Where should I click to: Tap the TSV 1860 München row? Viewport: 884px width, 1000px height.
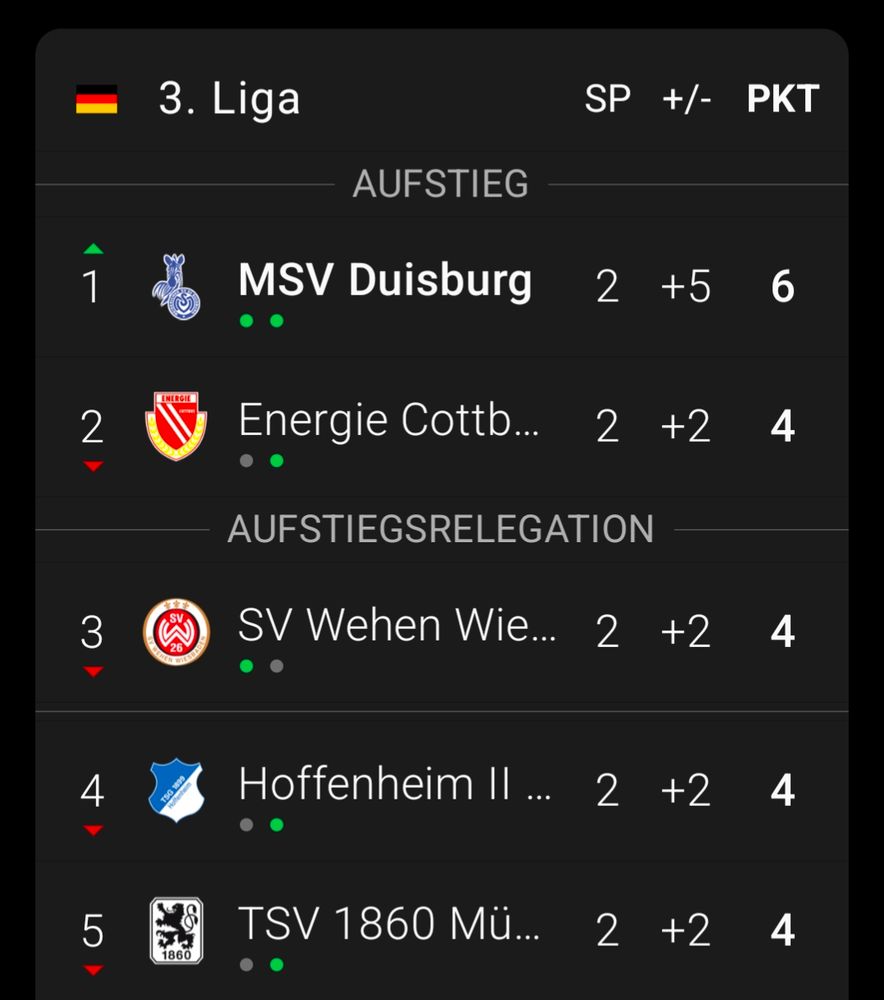point(389,928)
